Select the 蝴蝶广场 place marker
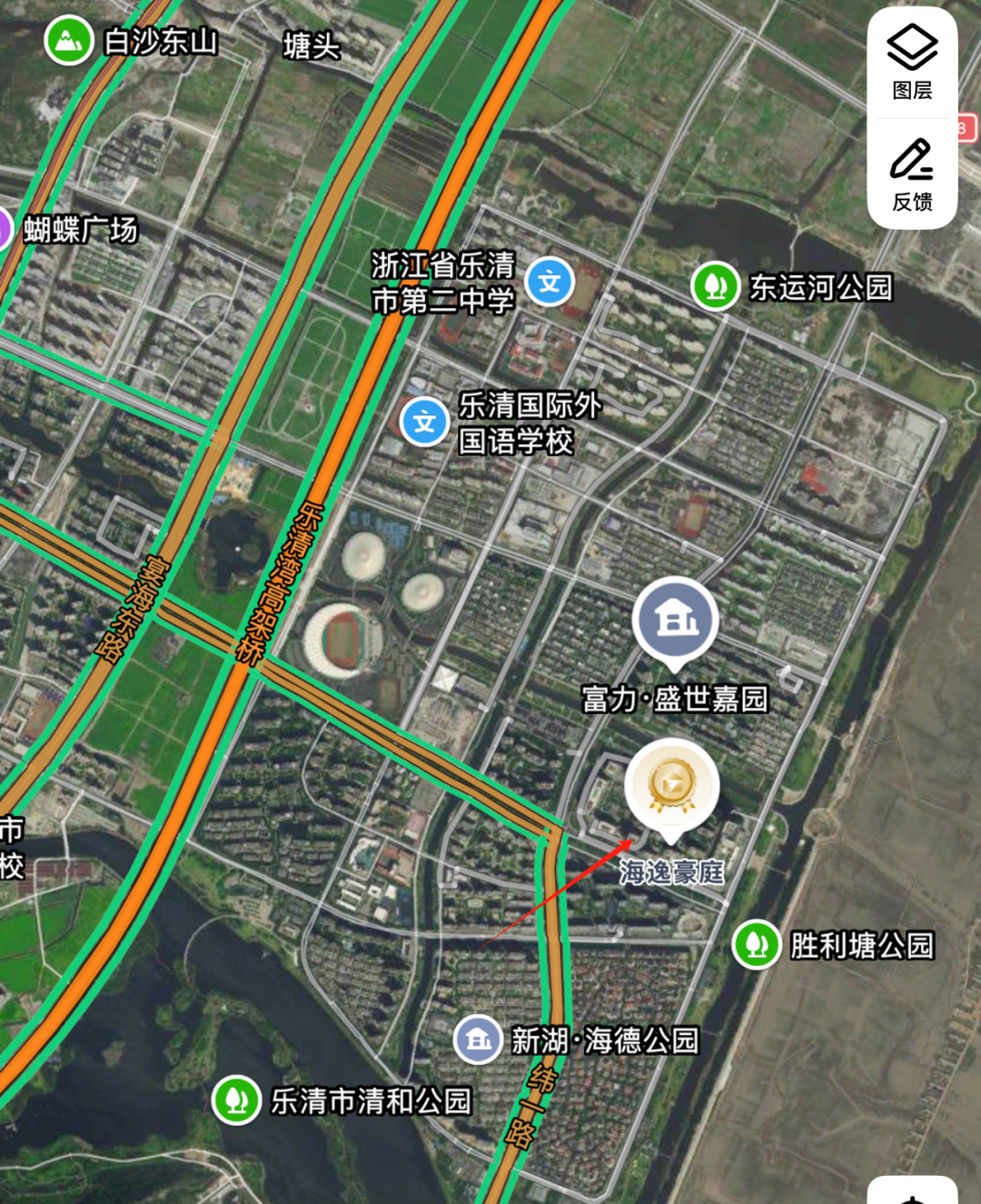The image size is (981, 1204). (7, 229)
